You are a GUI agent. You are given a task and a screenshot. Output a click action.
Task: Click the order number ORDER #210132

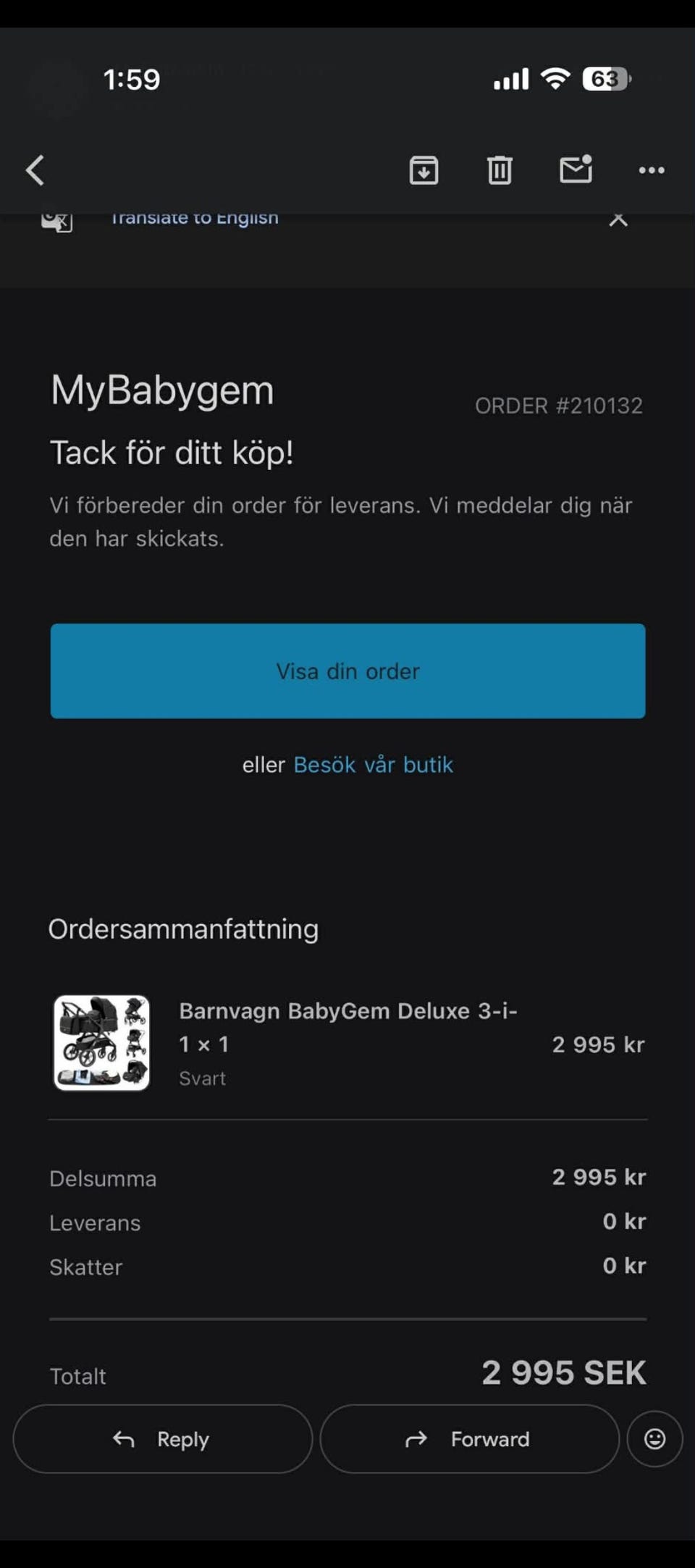coord(559,405)
